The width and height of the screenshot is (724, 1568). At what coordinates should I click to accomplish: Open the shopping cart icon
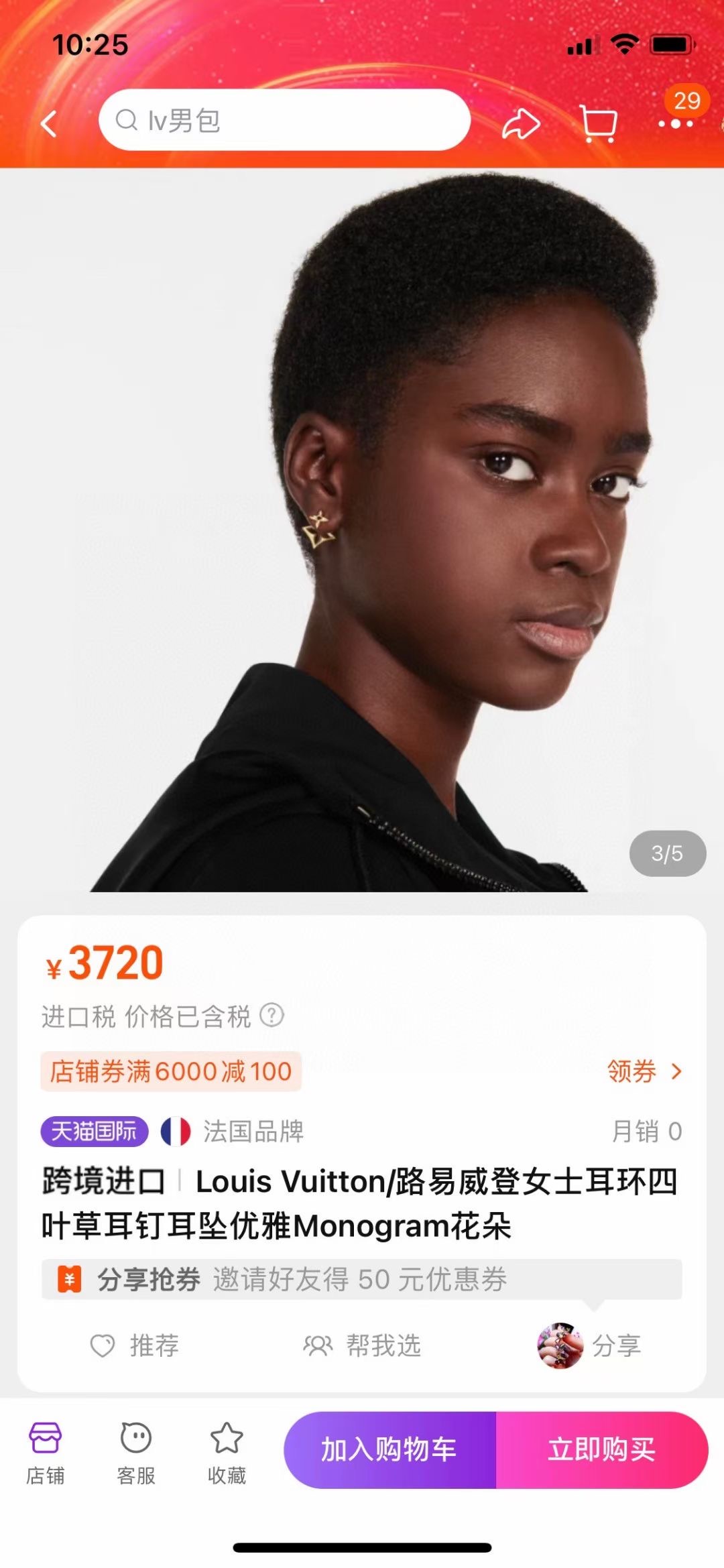pyautogui.click(x=597, y=123)
